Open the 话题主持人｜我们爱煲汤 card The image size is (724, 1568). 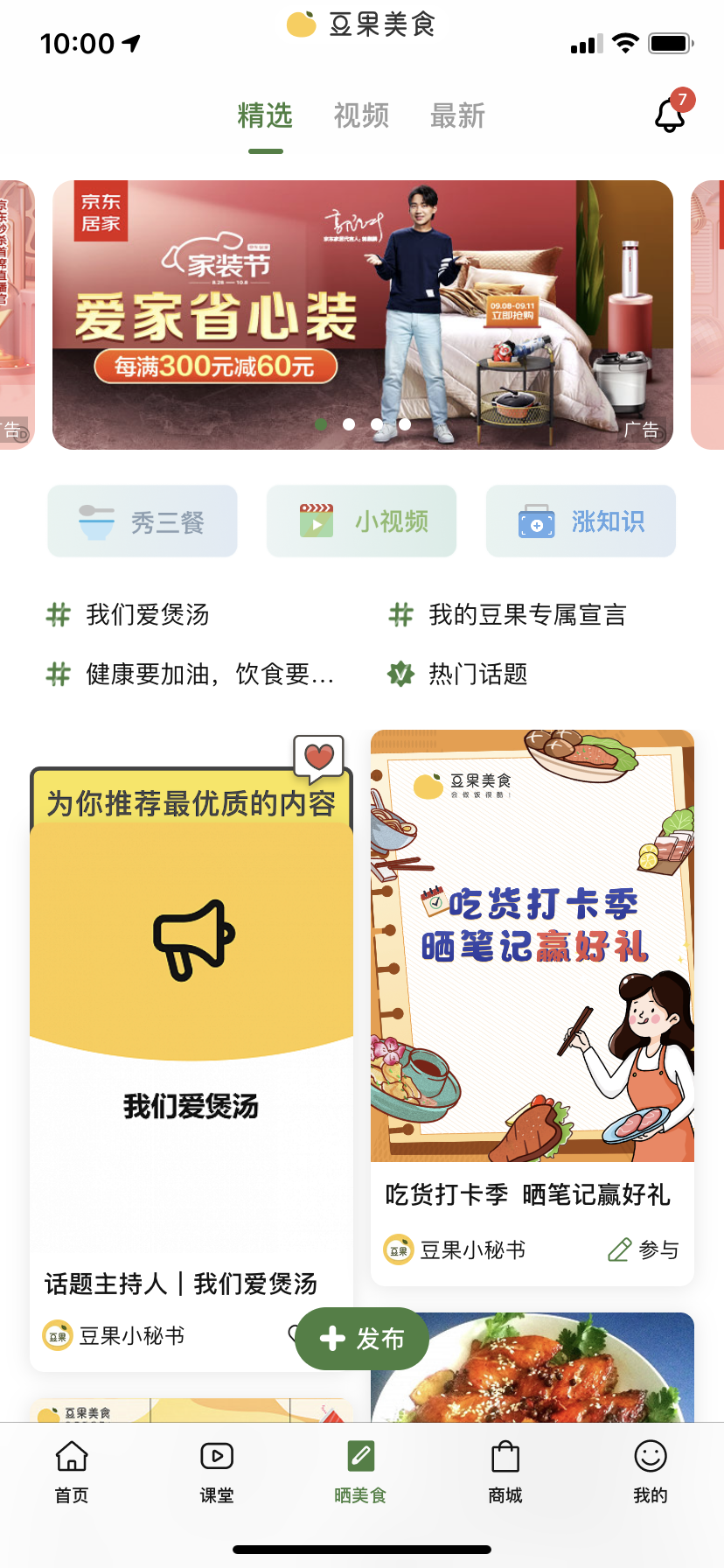coord(191,1050)
